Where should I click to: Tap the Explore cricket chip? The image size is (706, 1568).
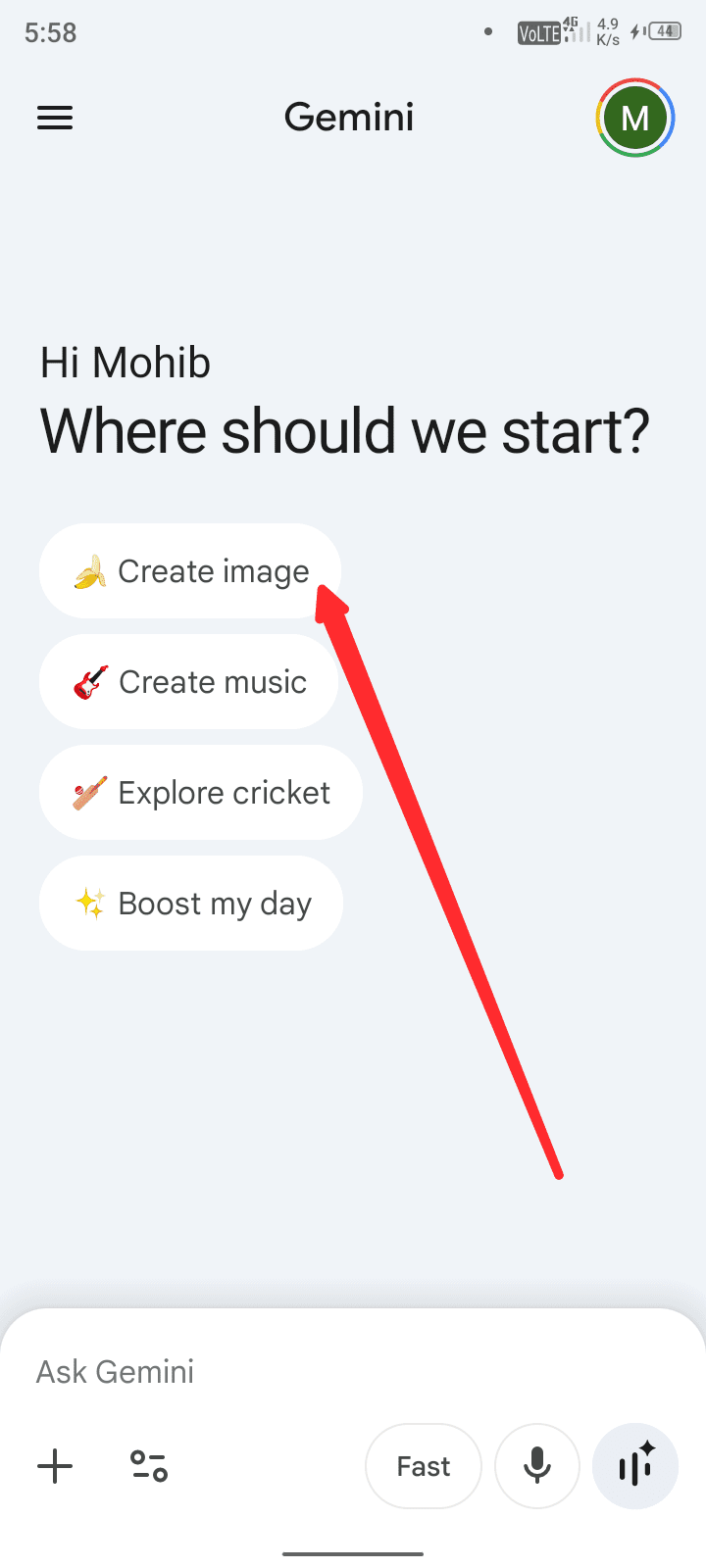201,793
